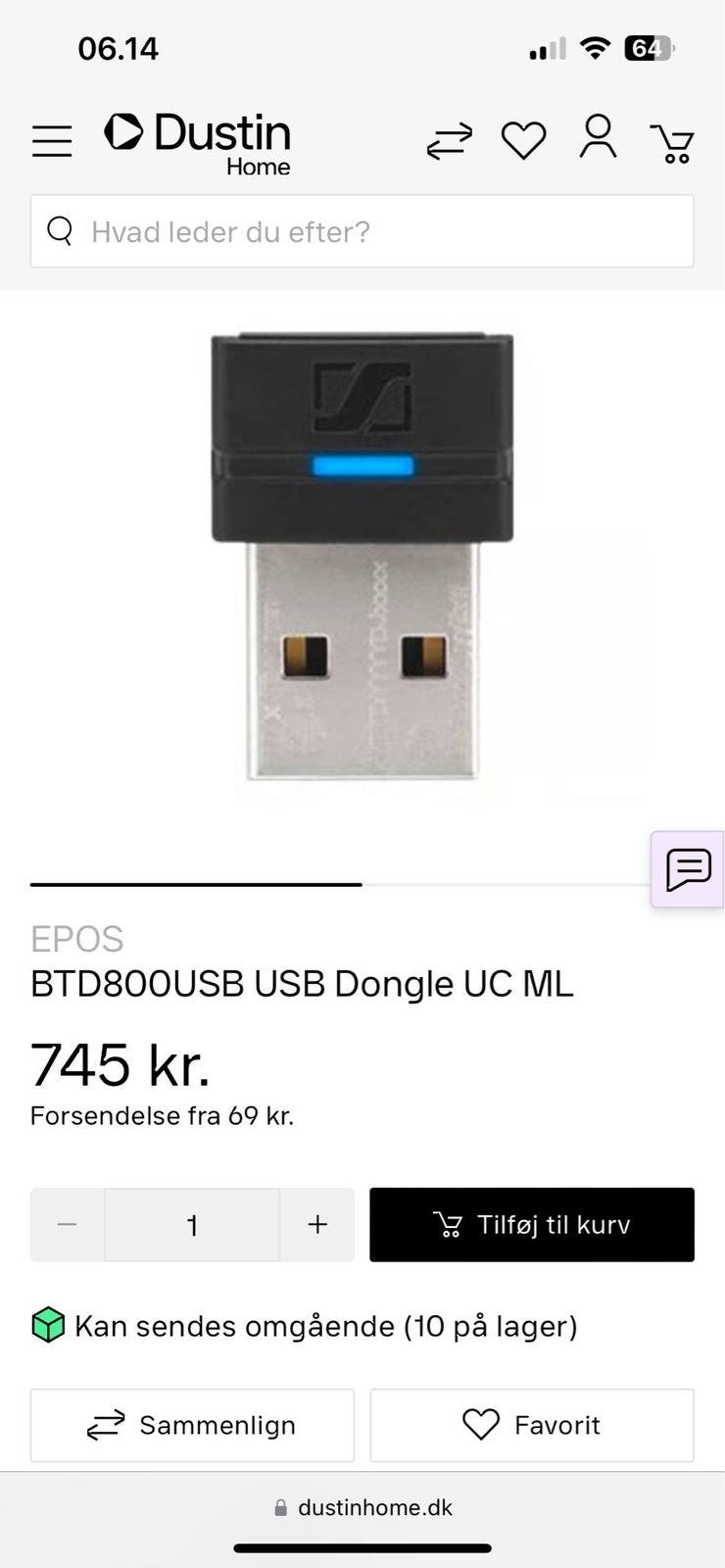Open the user account icon

point(598,138)
